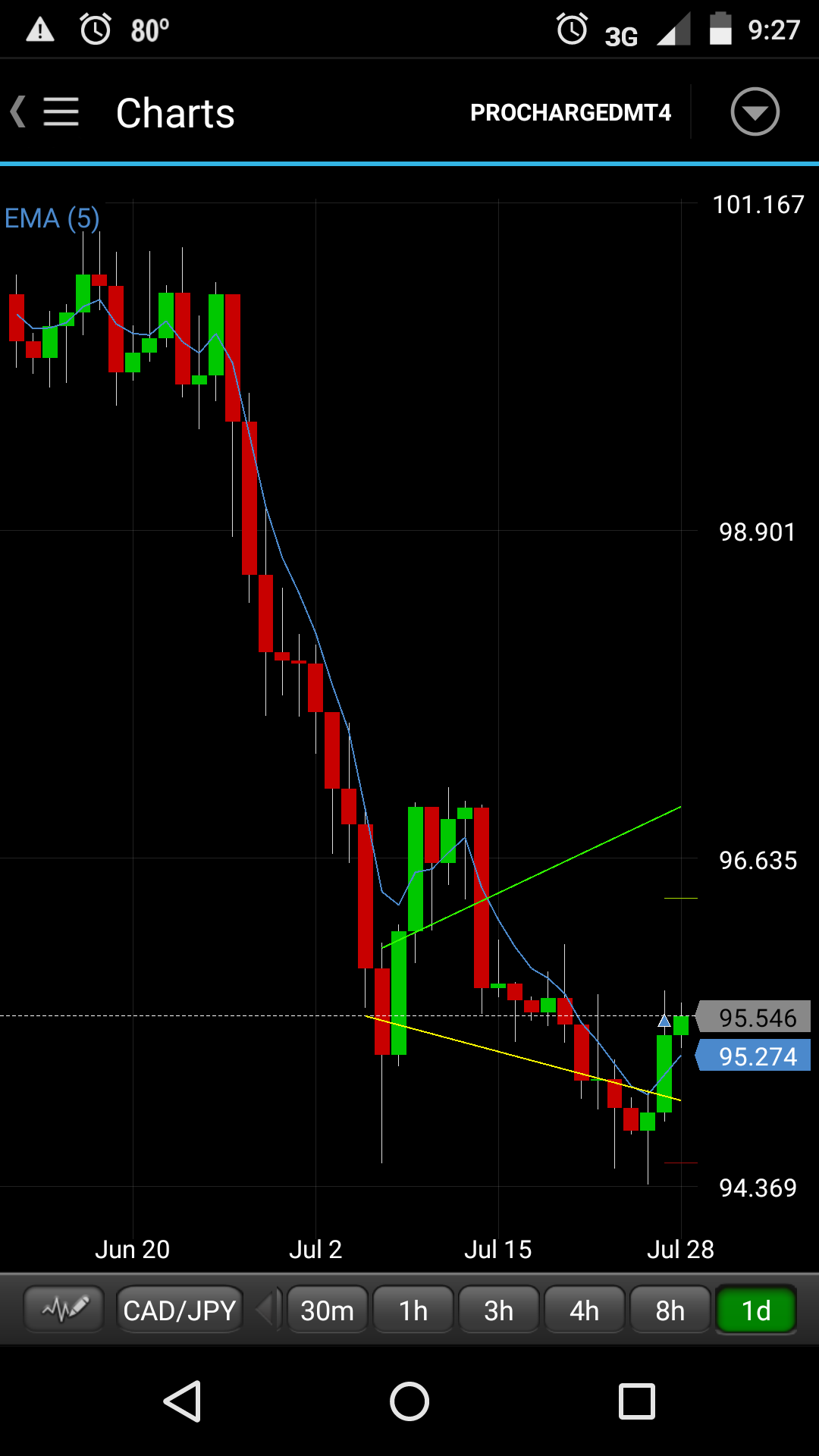Image resolution: width=819 pixels, height=1456 pixels.
Task: Select the 1d timeframe
Action: (x=756, y=1310)
